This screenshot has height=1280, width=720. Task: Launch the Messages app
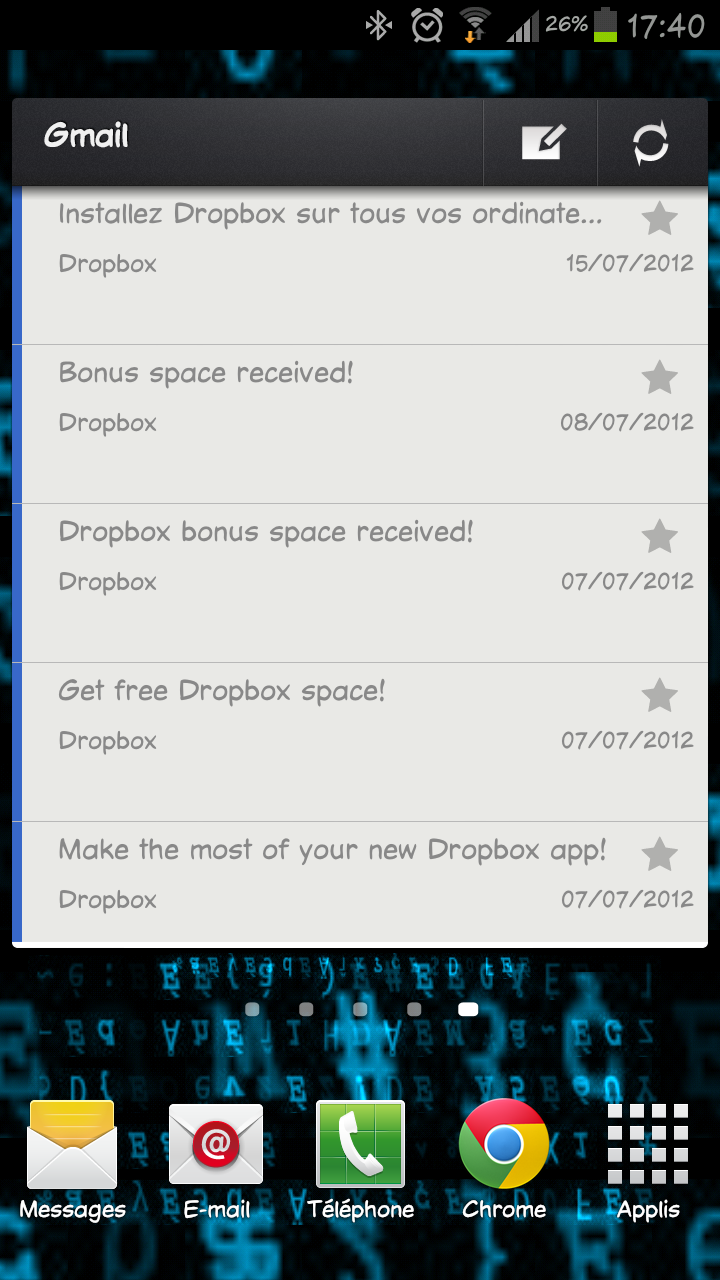(x=72, y=1160)
